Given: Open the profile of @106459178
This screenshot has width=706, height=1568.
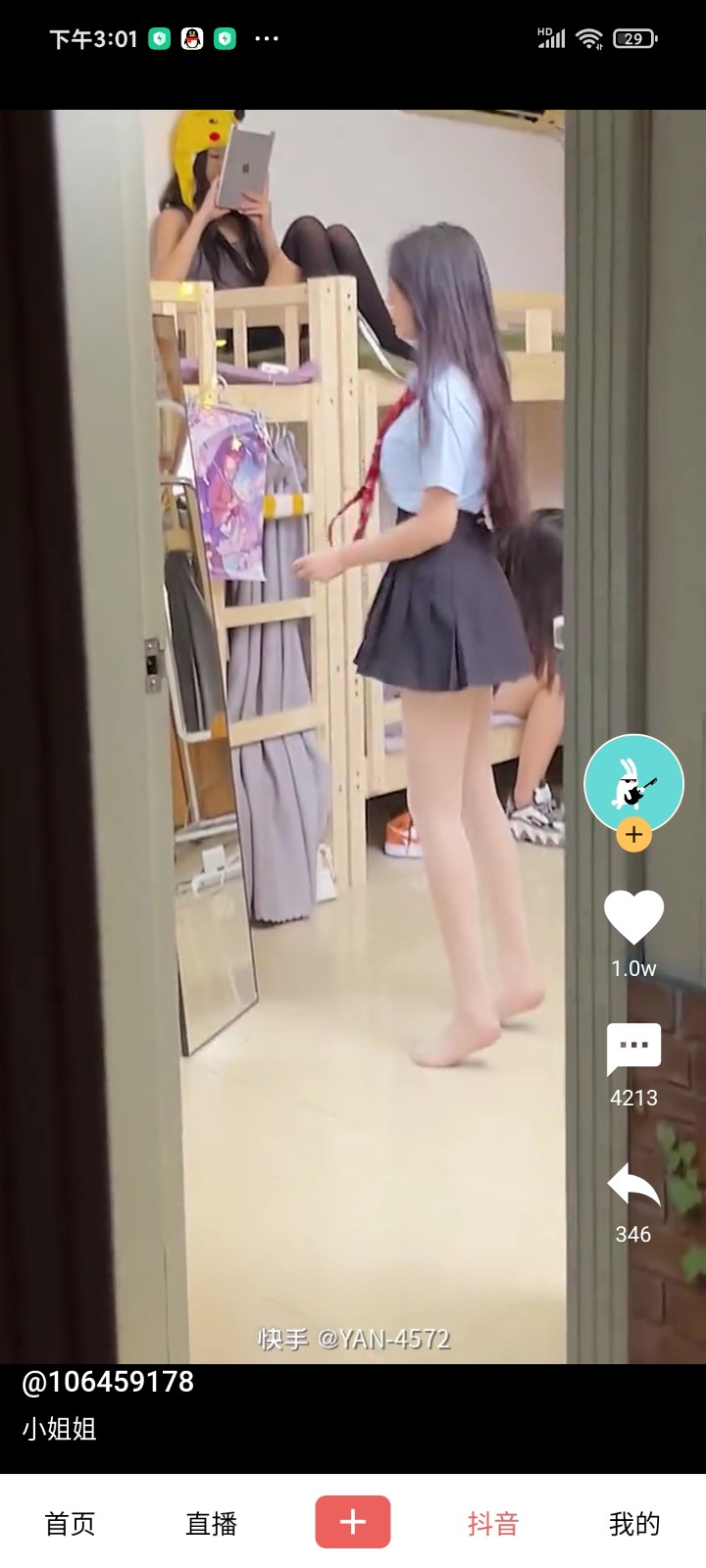Looking at the screenshot, I should tap(108, 1382).
